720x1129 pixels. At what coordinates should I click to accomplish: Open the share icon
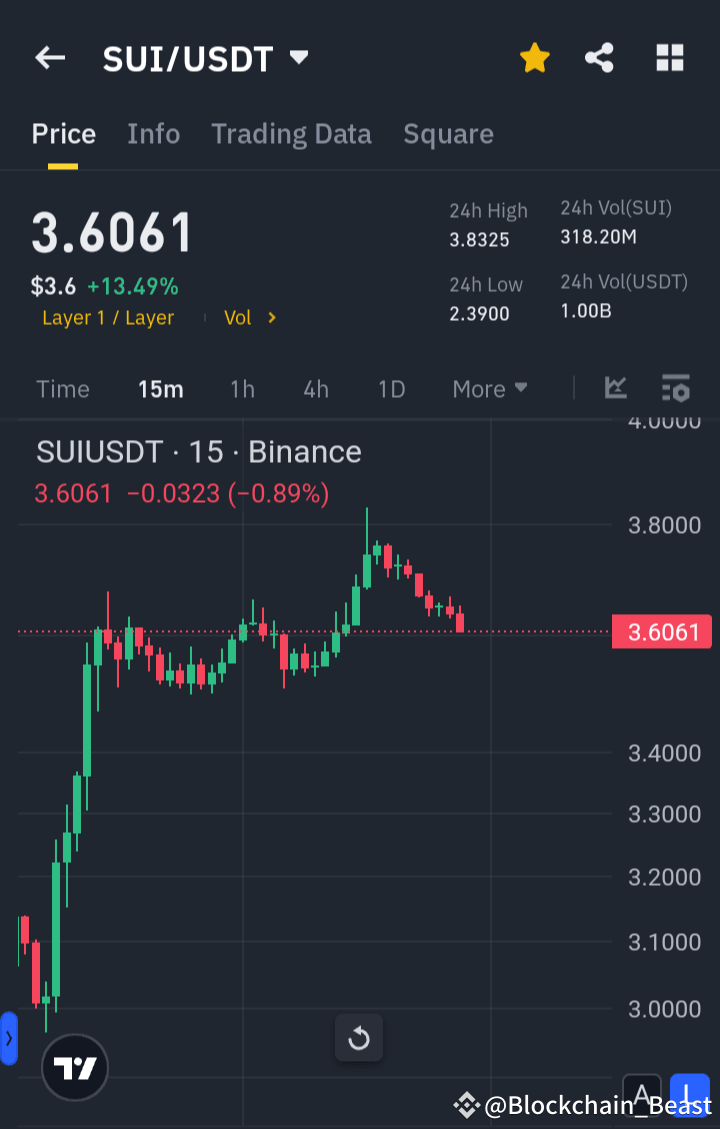[x=599, y=57]
